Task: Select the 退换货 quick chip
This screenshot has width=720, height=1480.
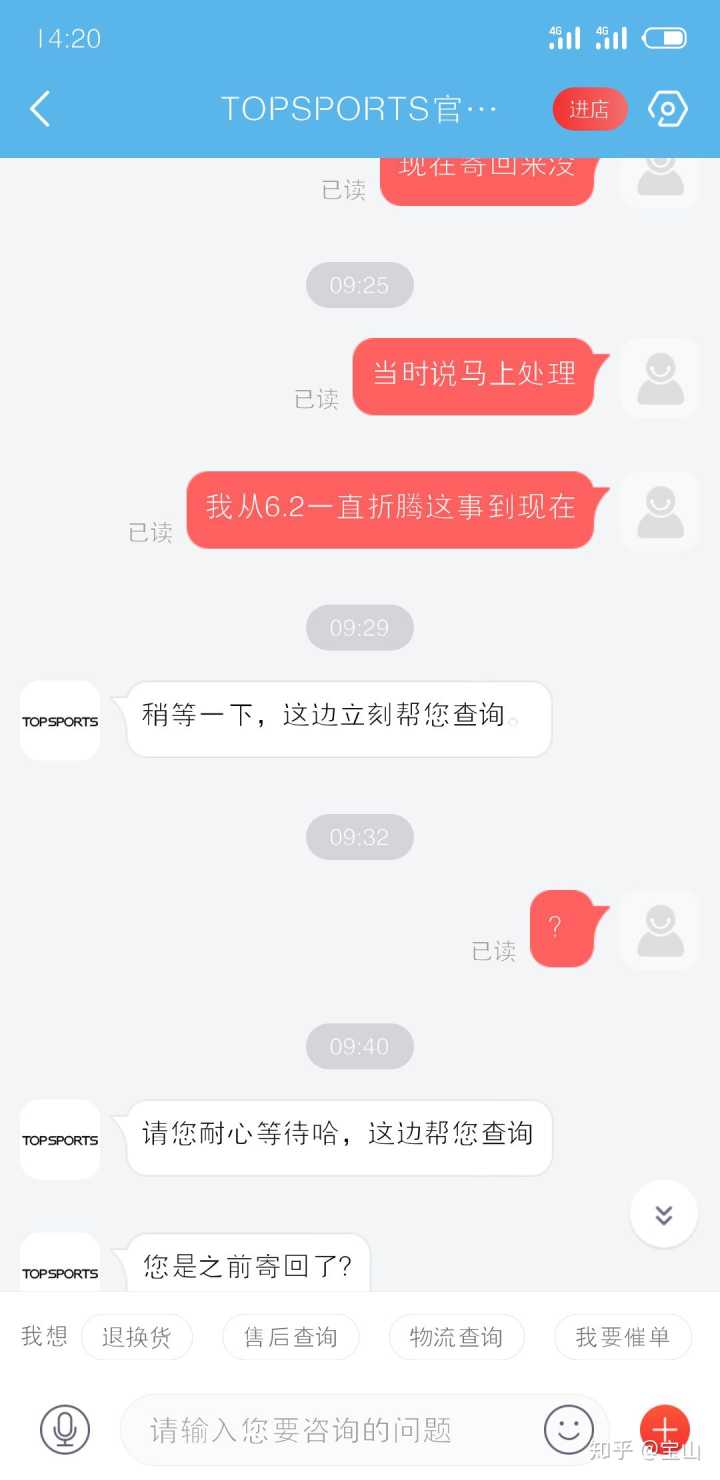Action: coord(136,1337)
